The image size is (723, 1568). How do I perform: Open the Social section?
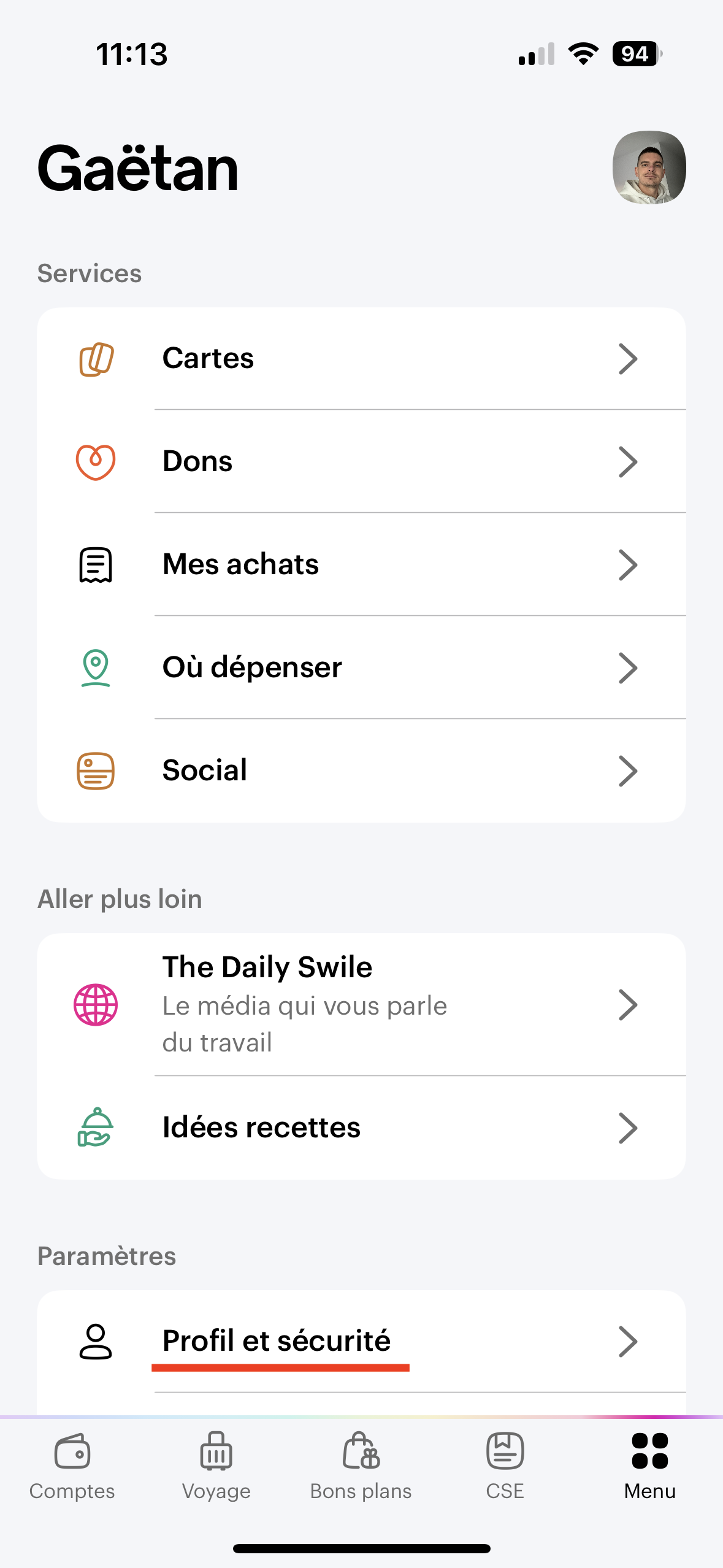(x=361, y=771)
